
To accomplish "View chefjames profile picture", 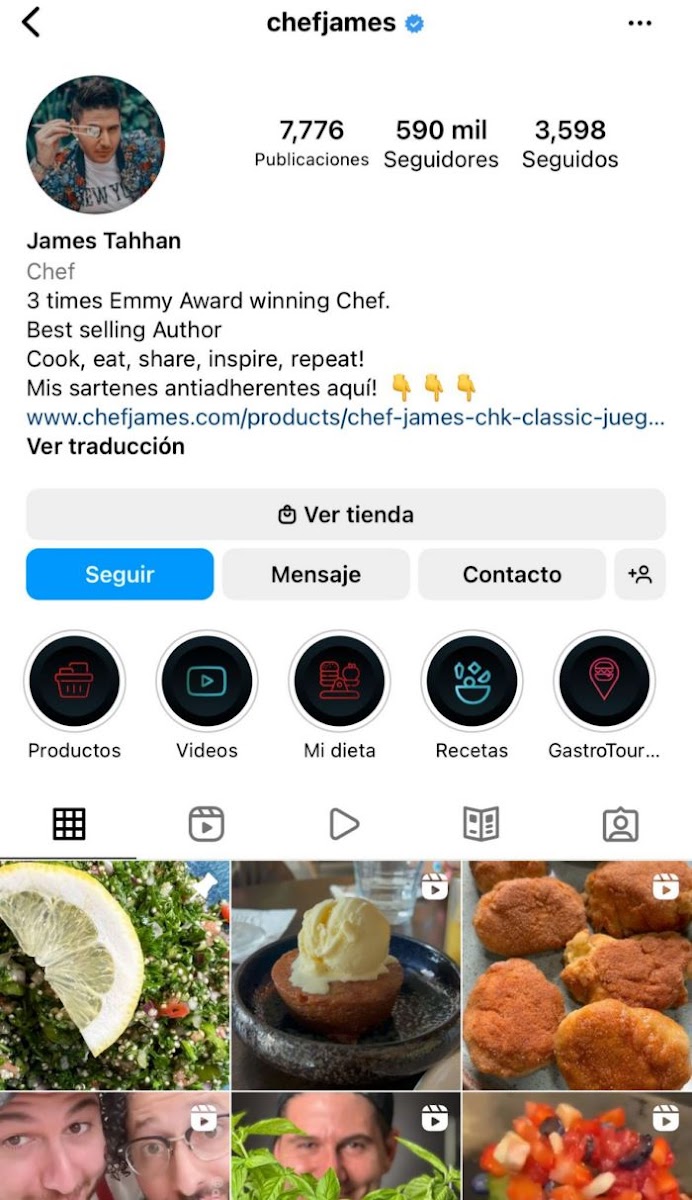I will tap(95, 145).
